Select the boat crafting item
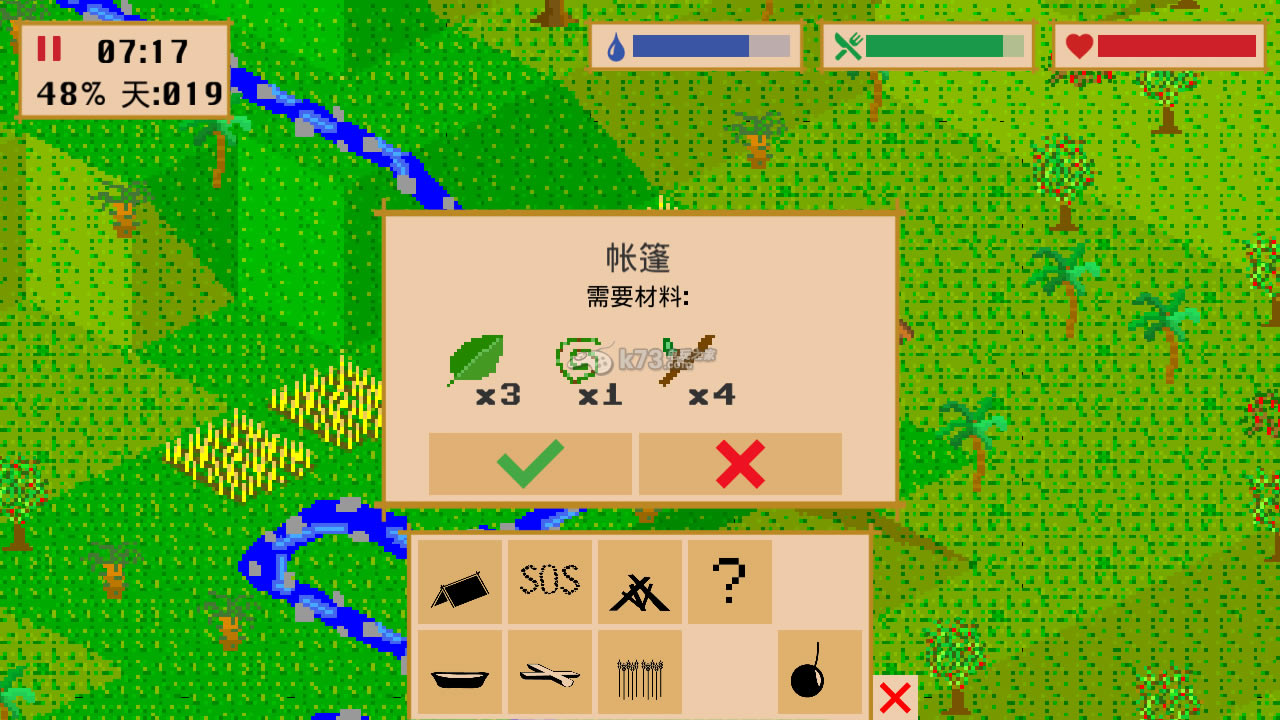This screenshot has width=1280, height=720. point(460,672)
